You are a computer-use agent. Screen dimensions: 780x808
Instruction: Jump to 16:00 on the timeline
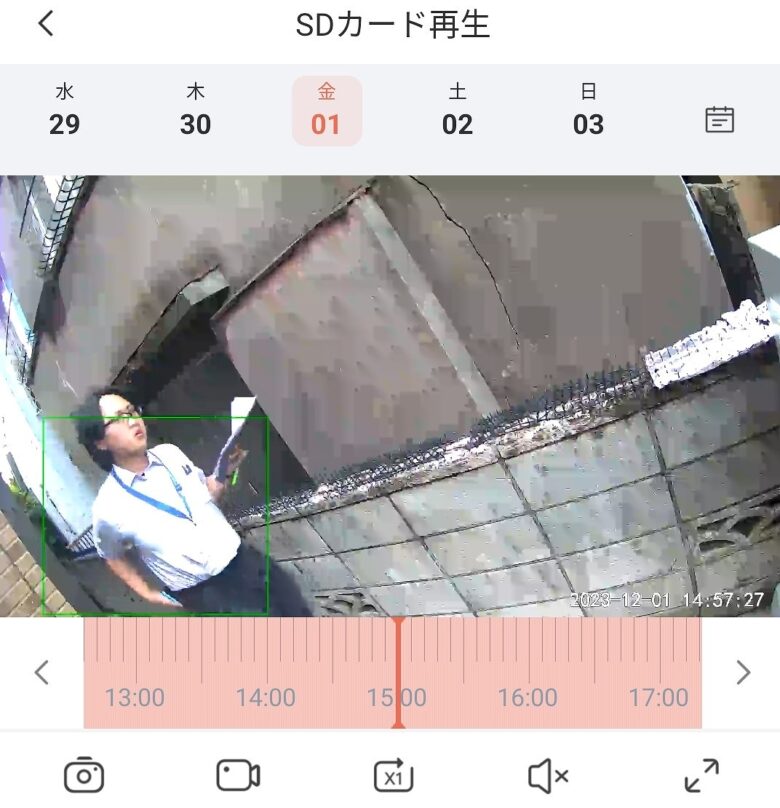(x=528, y=672)
